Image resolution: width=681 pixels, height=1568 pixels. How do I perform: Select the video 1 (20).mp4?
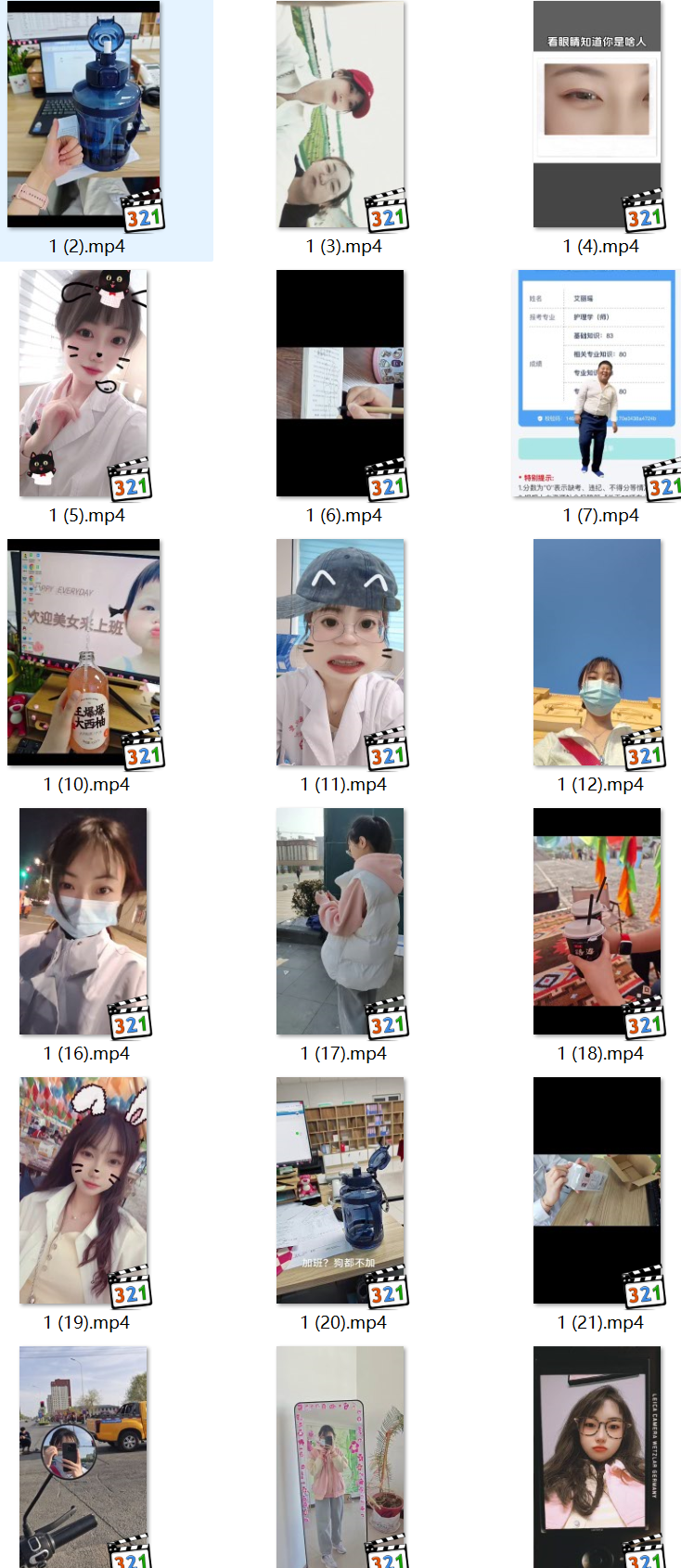340,1191
